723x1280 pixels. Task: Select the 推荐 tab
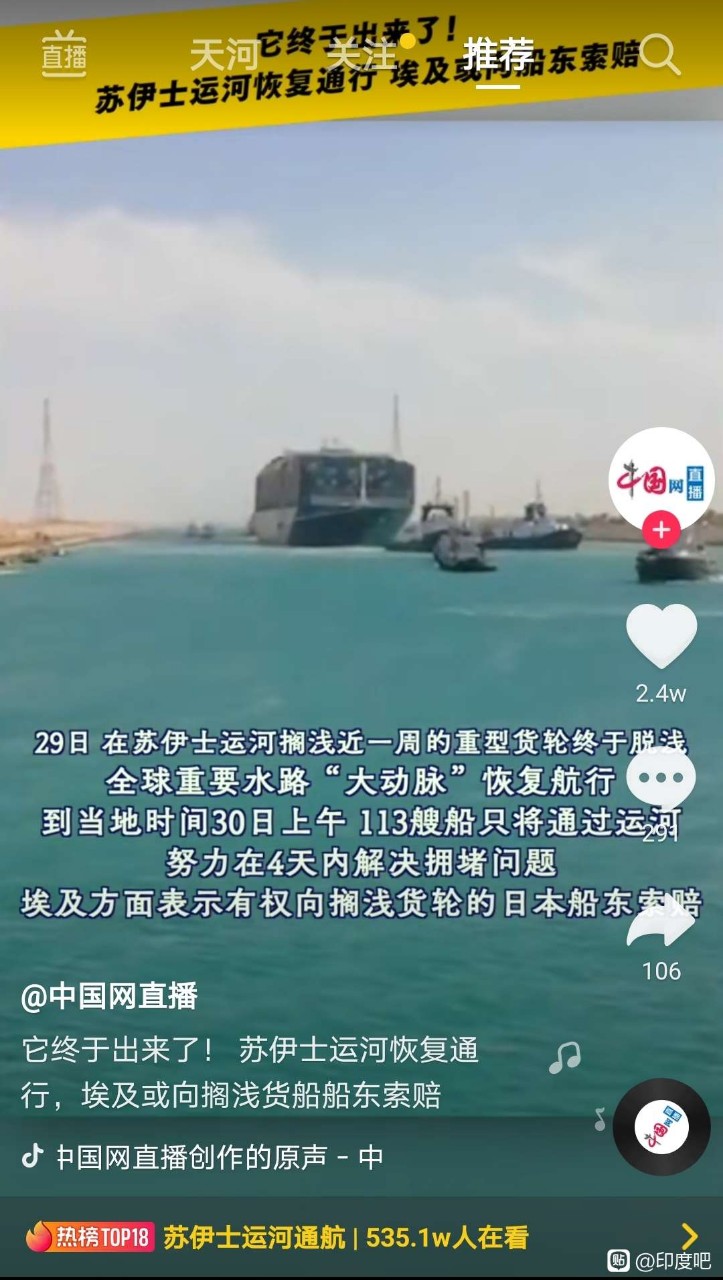click(x=498, y=54)
